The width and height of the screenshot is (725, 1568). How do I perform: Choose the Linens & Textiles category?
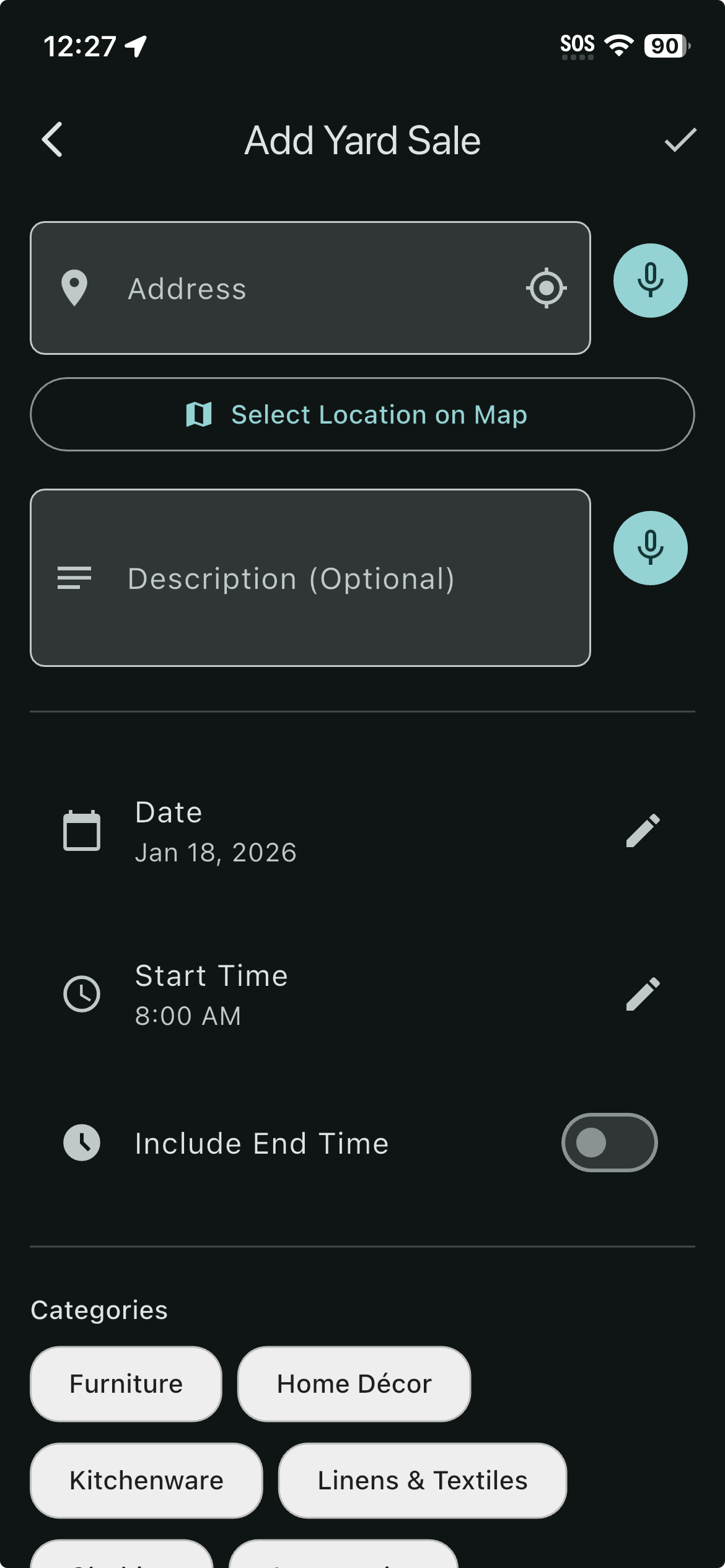pyautogui.click(x=422, y=1481)
